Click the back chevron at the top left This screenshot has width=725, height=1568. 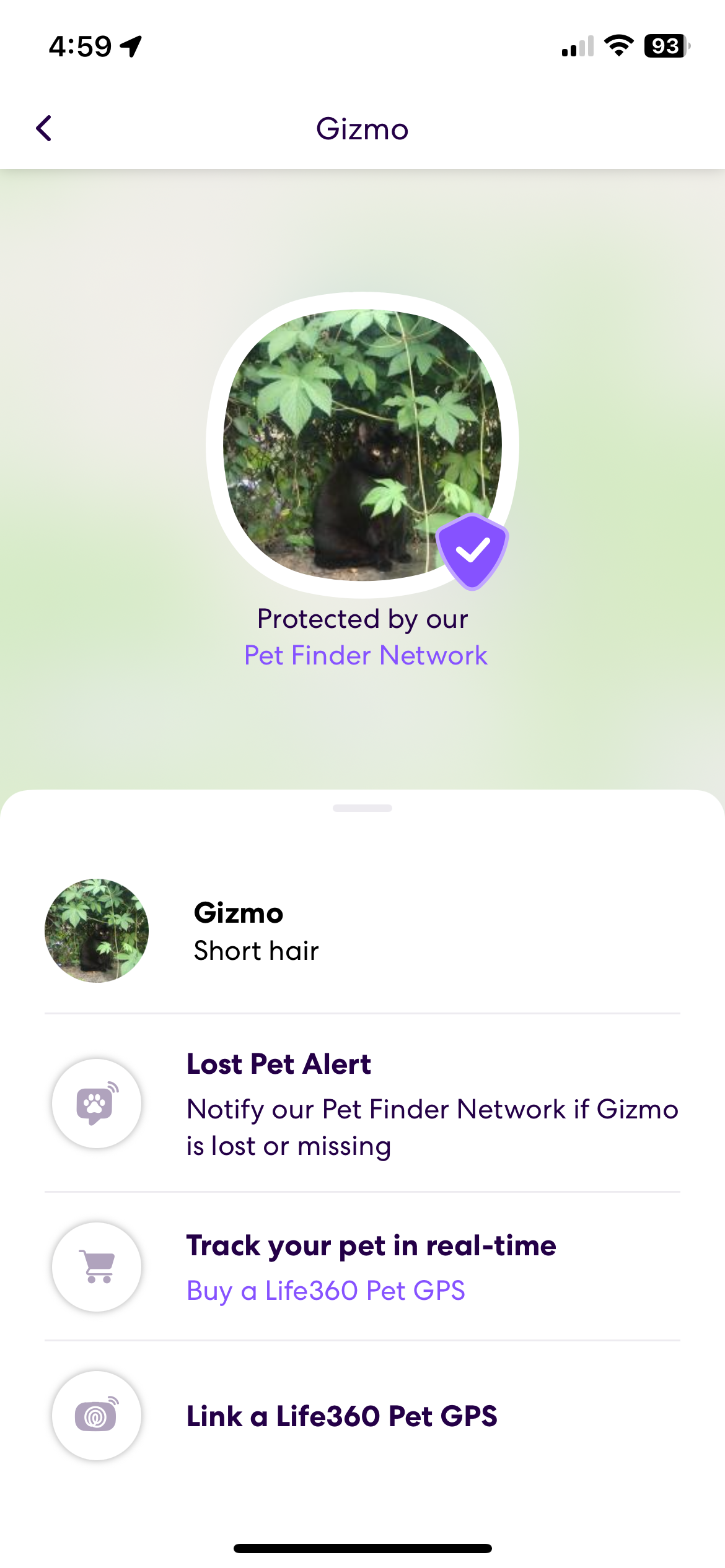[43, 128]
